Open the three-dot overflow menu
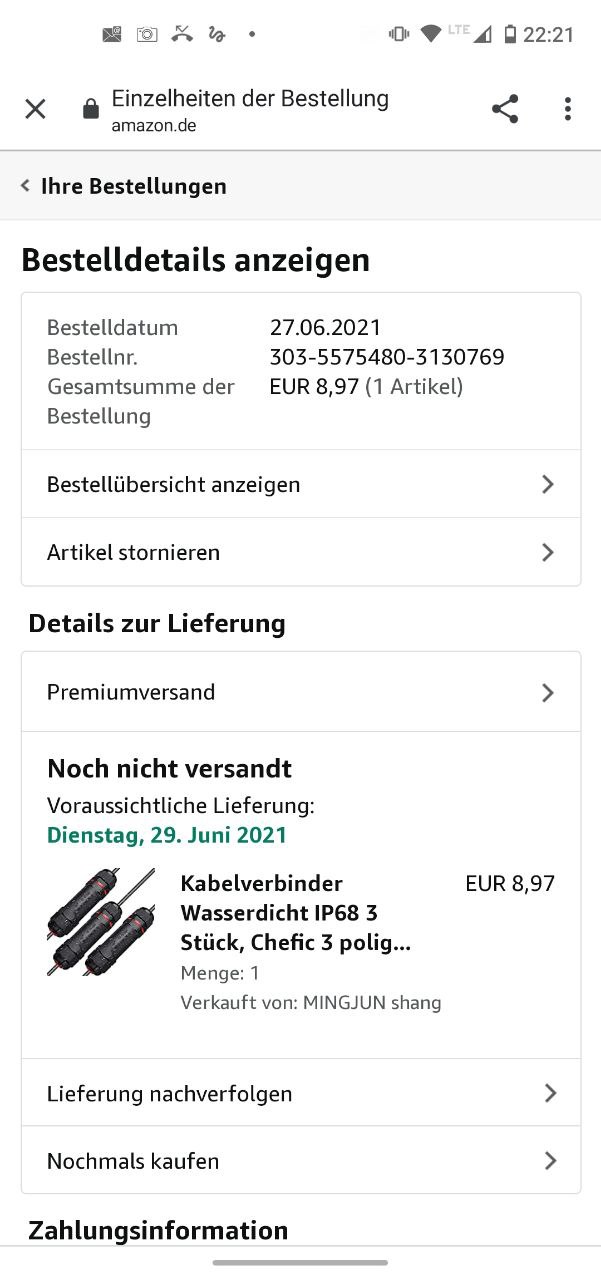Image resolution: width=601 pixels, height=1280 pixels. [x=567, y=109]
